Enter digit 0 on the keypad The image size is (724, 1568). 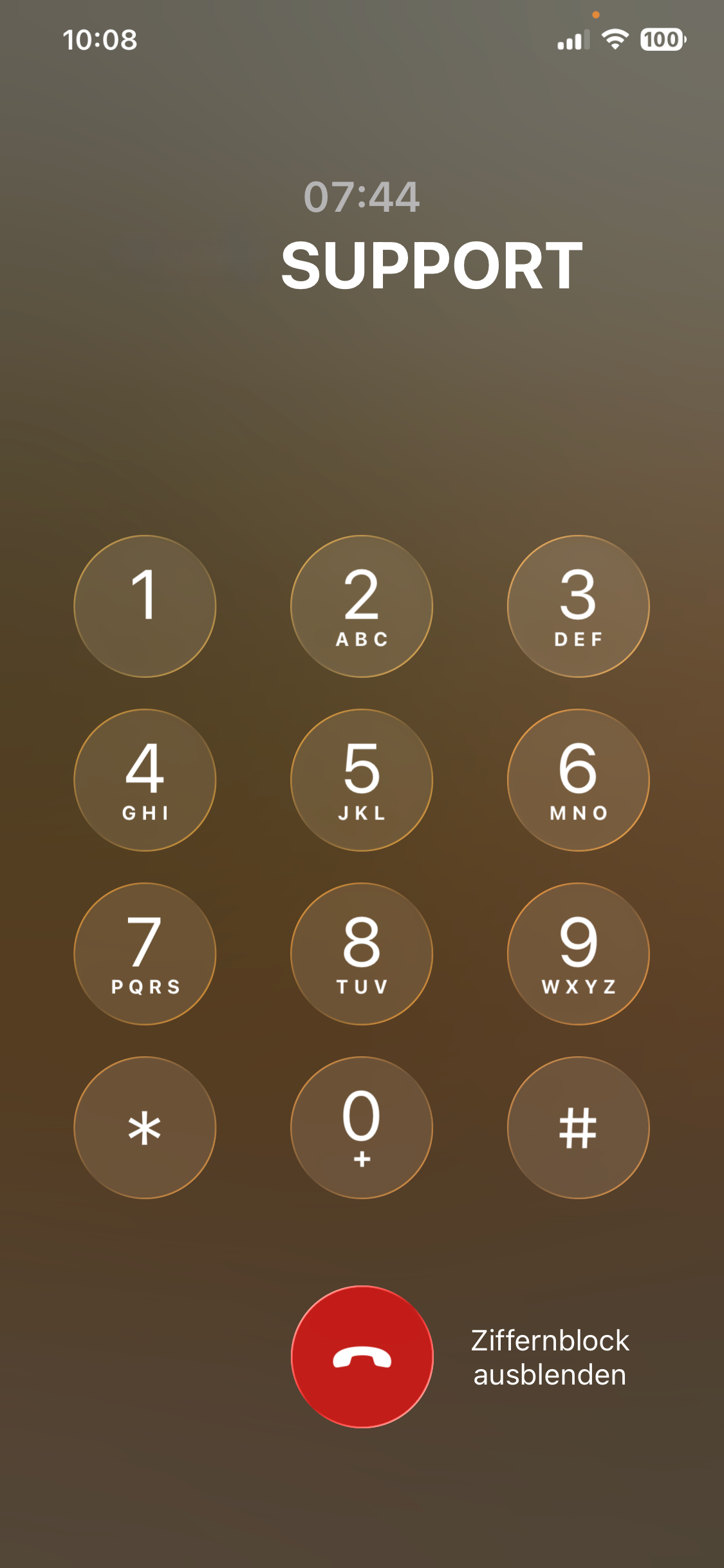(x=362, y=1128)
